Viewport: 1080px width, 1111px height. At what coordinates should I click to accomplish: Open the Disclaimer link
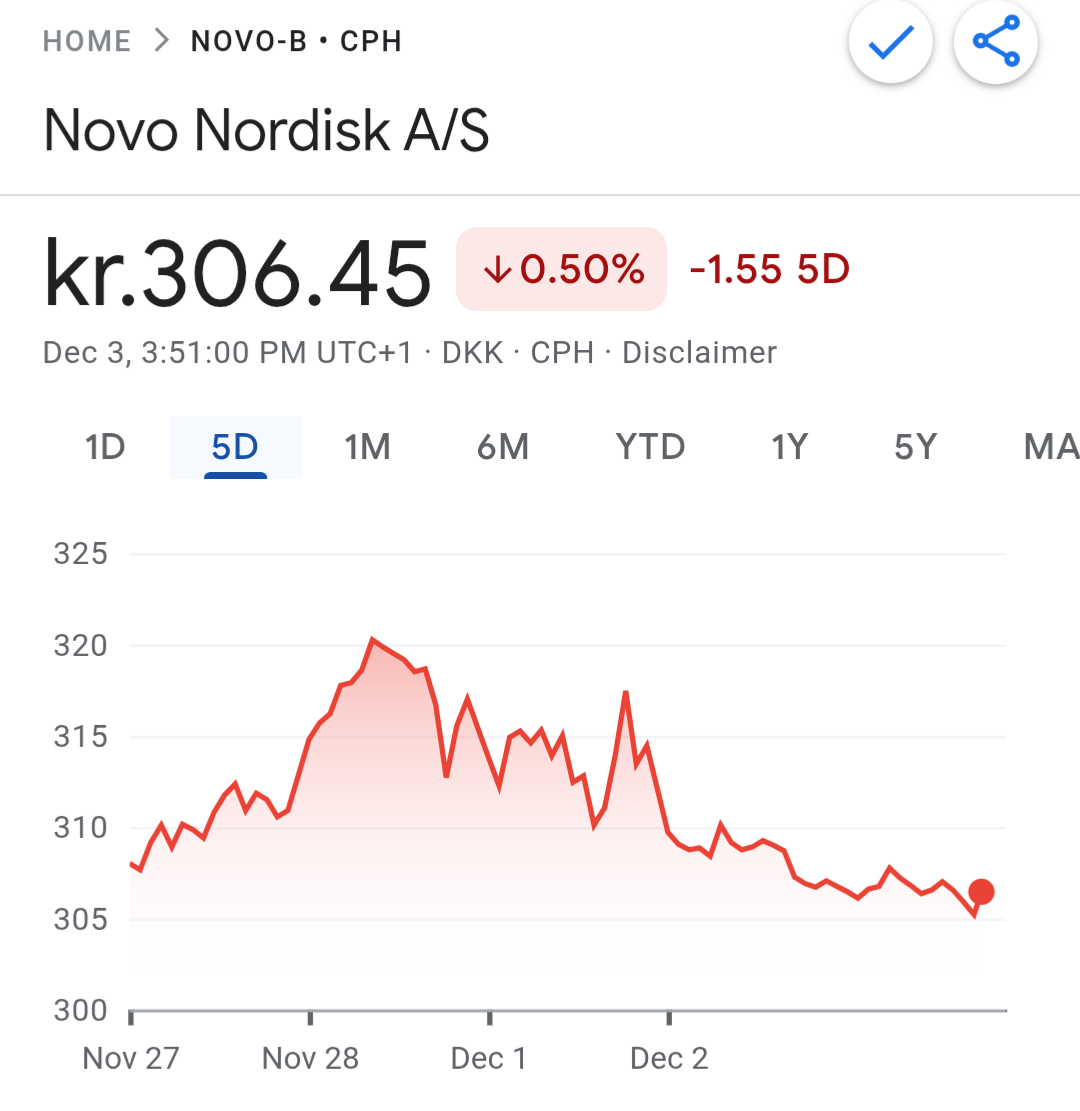(699, 353)
